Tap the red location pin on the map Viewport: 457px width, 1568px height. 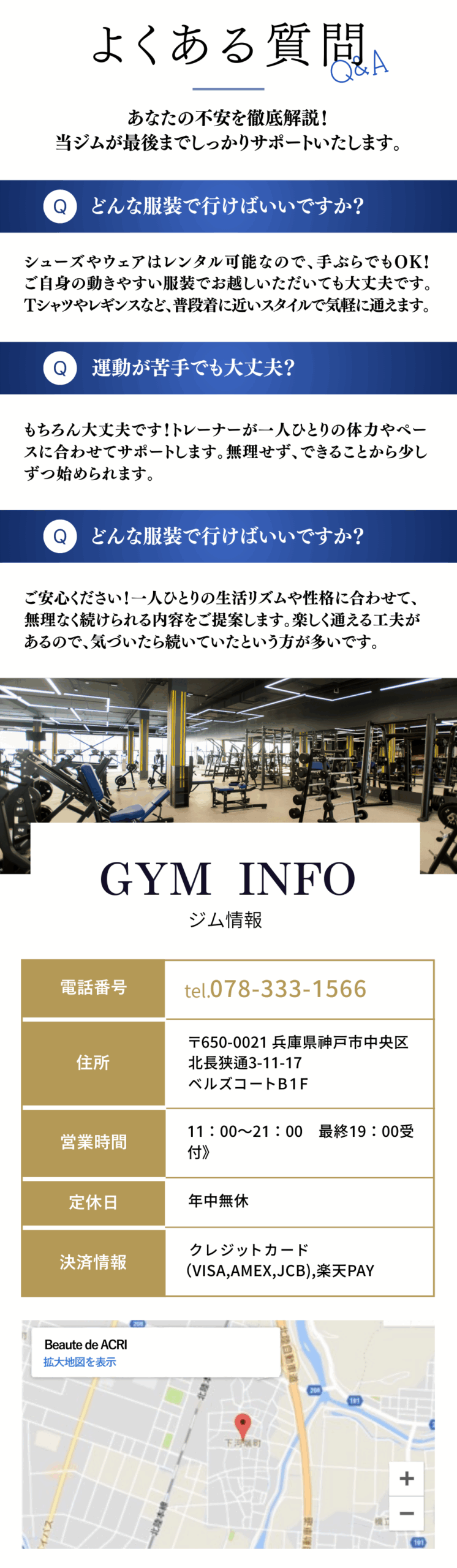click(243, 1423)
